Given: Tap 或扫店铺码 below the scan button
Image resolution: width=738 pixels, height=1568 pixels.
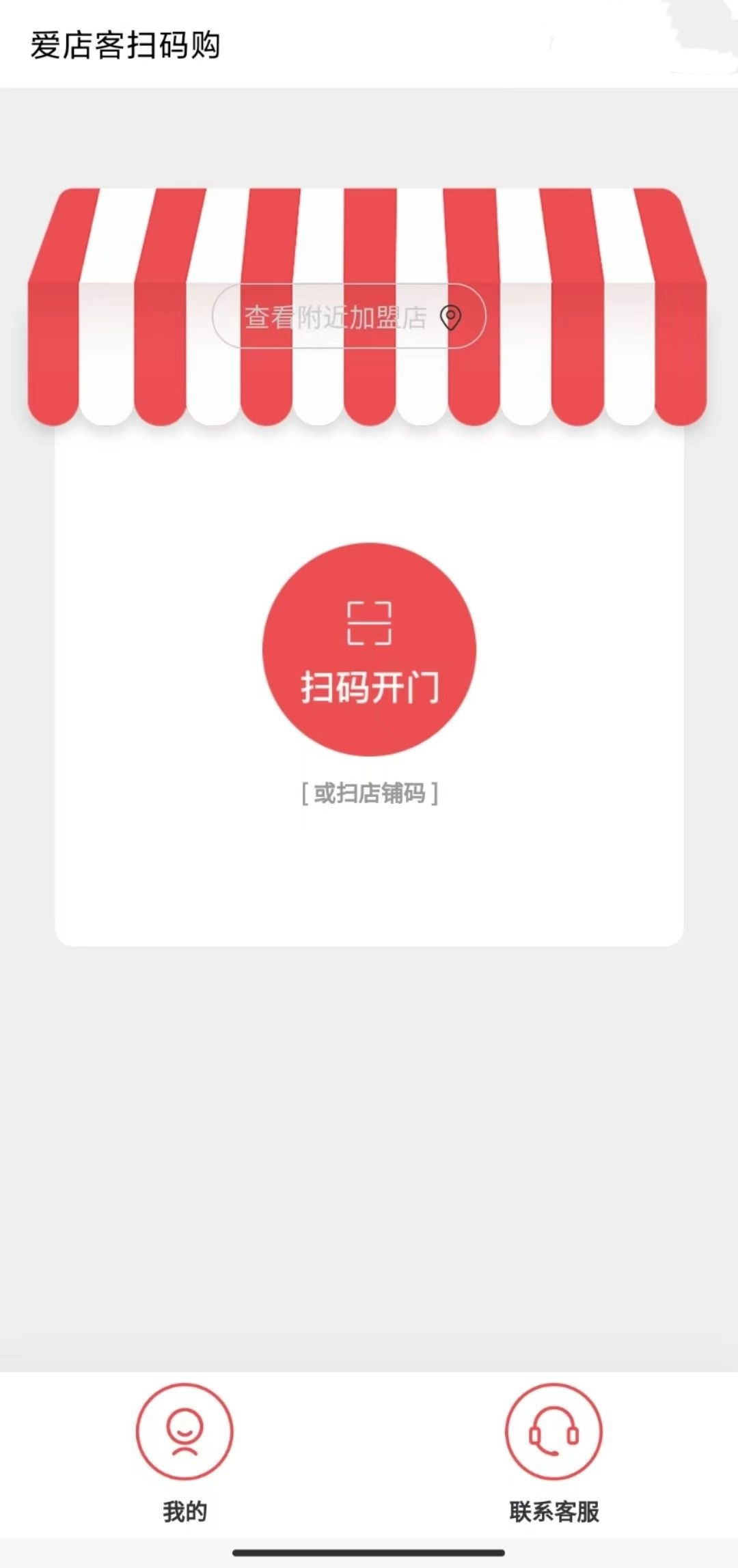Looking at the screenshot, I should [x=369, y=792].
